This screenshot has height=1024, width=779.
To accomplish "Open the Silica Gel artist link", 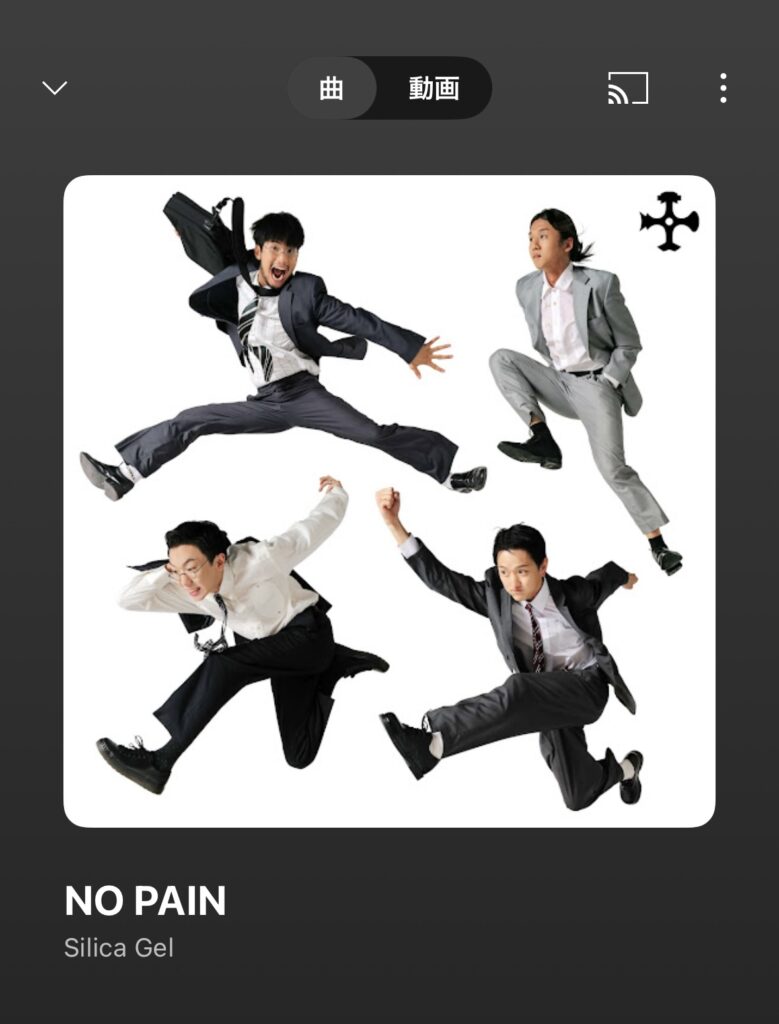I will click(119, 947).
